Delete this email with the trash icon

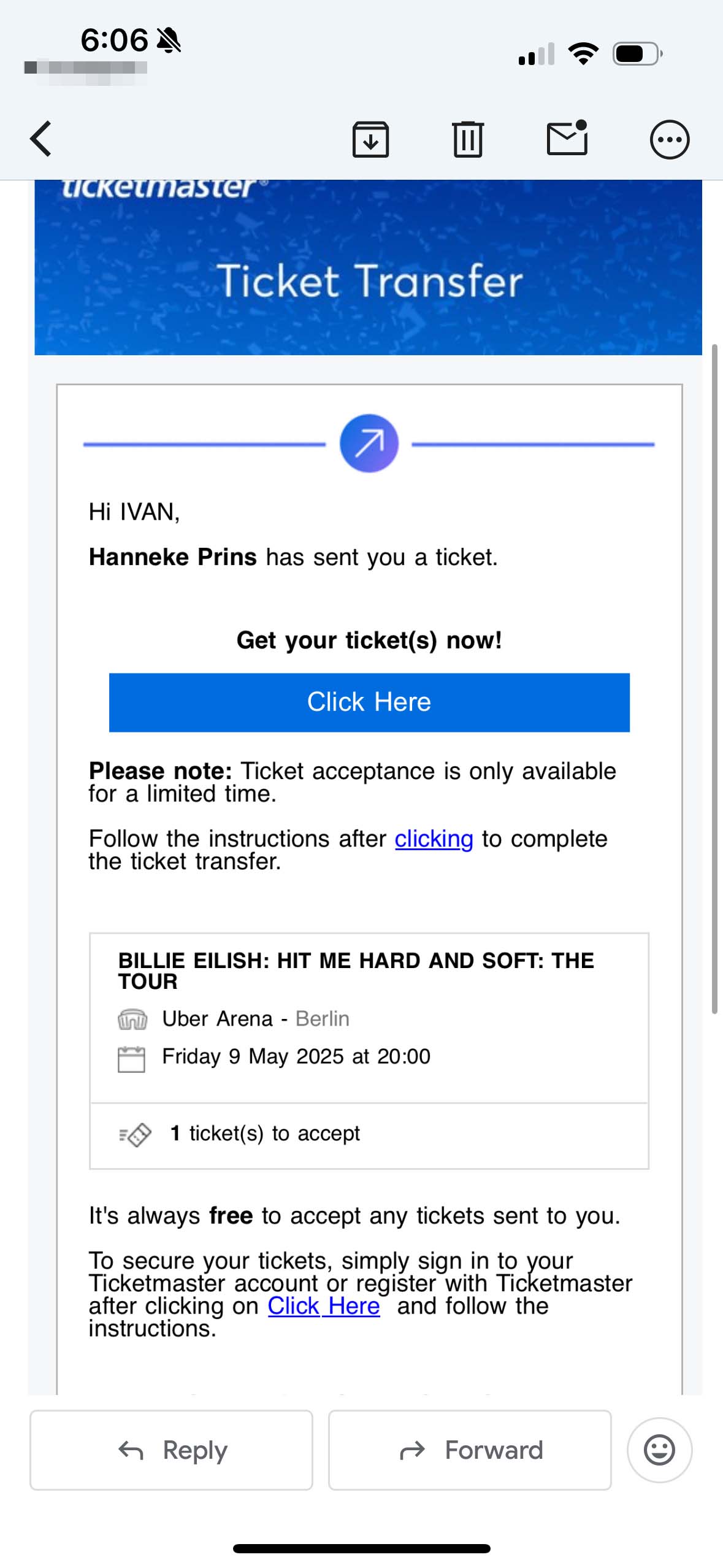click(468, 139)
